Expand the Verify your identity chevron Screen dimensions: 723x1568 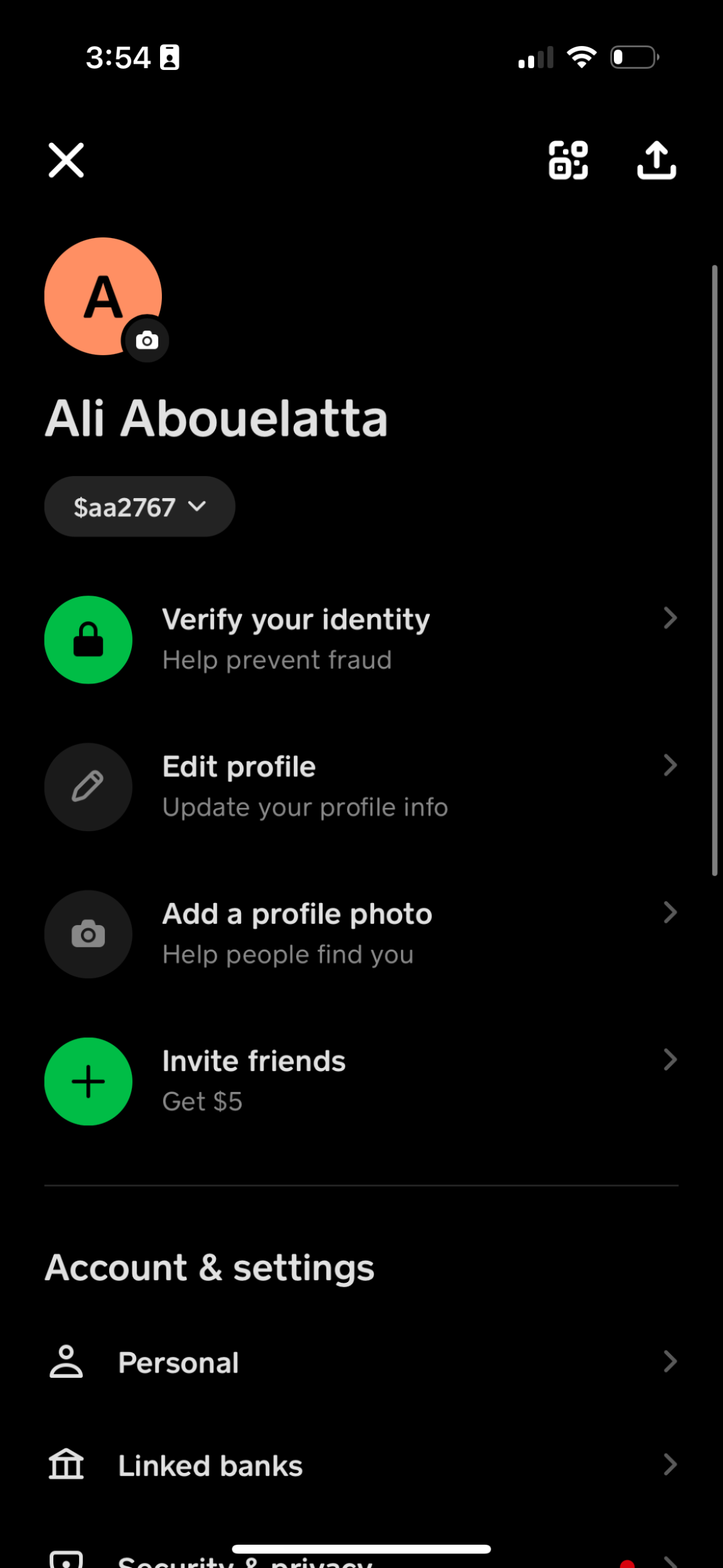coord(670,619)
